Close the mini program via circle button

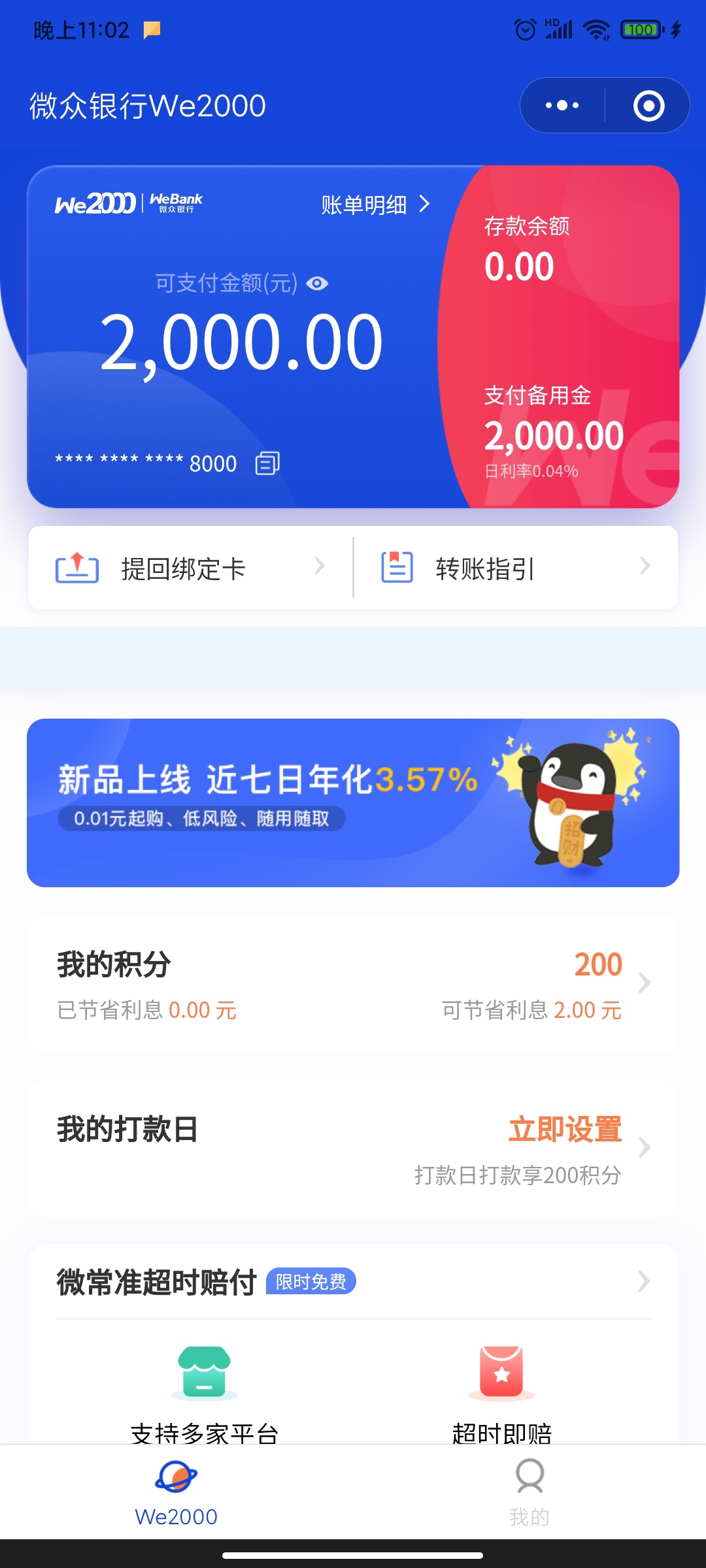[x=648, y=105]
